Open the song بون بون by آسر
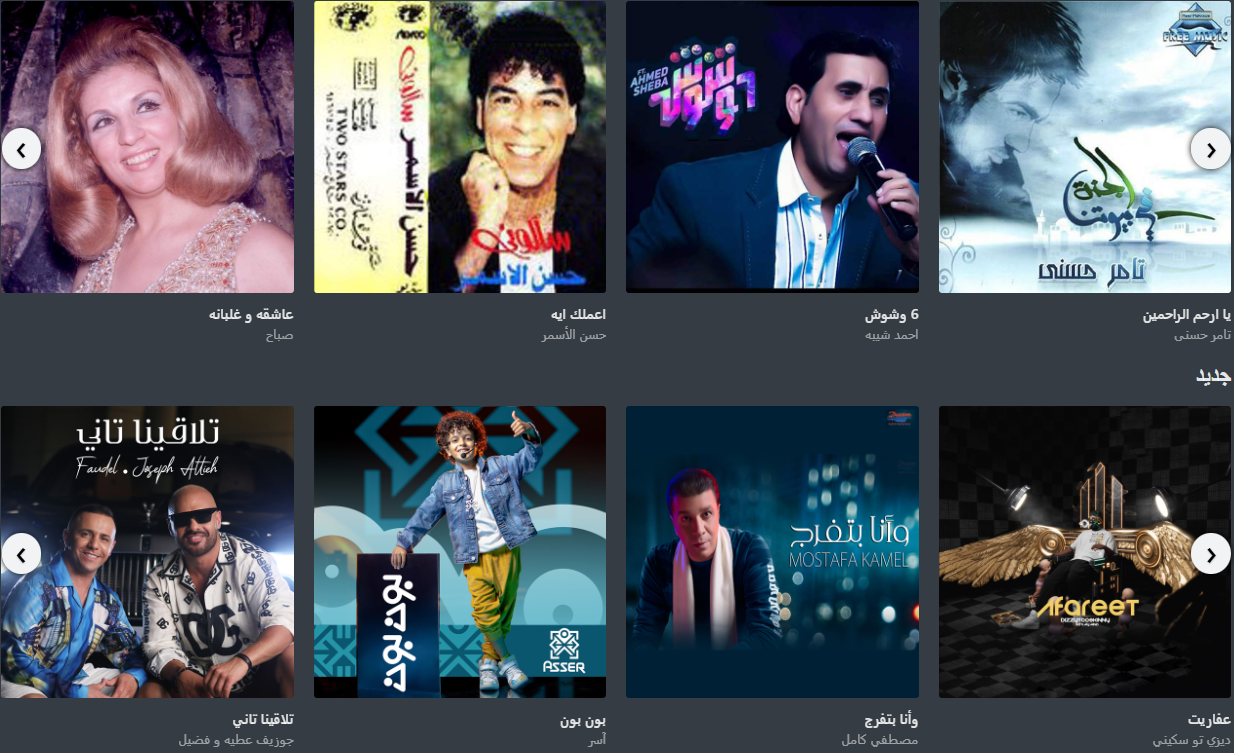Screen dimensions: 1234x753 click(460, 552)
